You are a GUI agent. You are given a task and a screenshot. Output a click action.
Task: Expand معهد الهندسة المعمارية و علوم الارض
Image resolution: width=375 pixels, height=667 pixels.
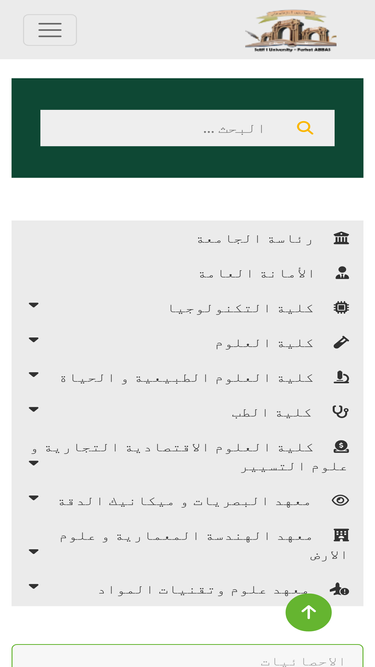click(187, 545)
